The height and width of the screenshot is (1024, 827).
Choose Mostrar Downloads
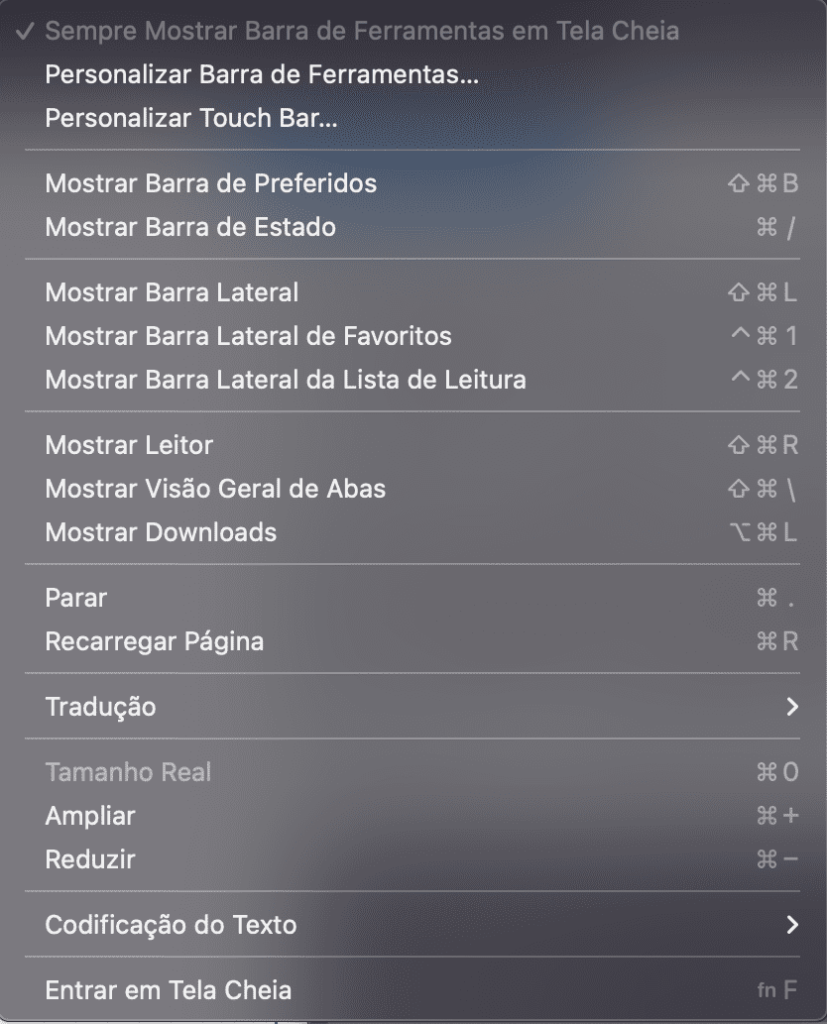(161, 532)
